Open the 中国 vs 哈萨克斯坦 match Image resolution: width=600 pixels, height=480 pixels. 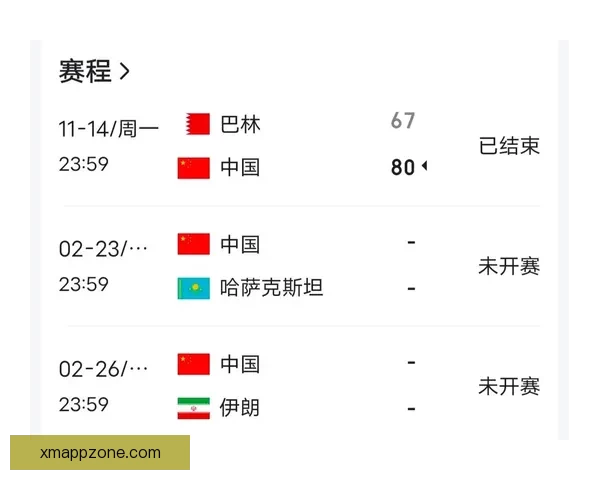pos(298,266)
